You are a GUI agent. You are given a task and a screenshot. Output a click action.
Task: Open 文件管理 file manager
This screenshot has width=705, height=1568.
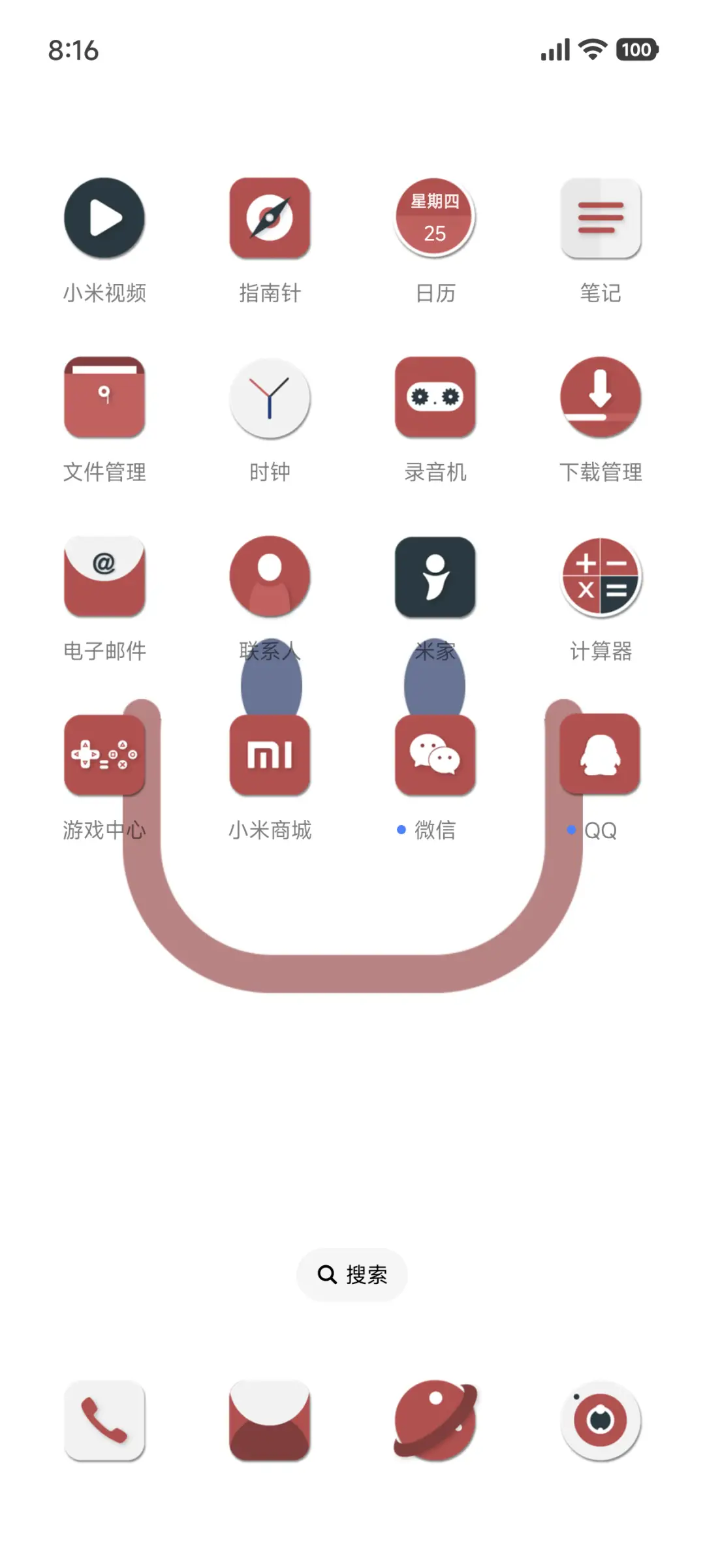(x=104, y=398)
